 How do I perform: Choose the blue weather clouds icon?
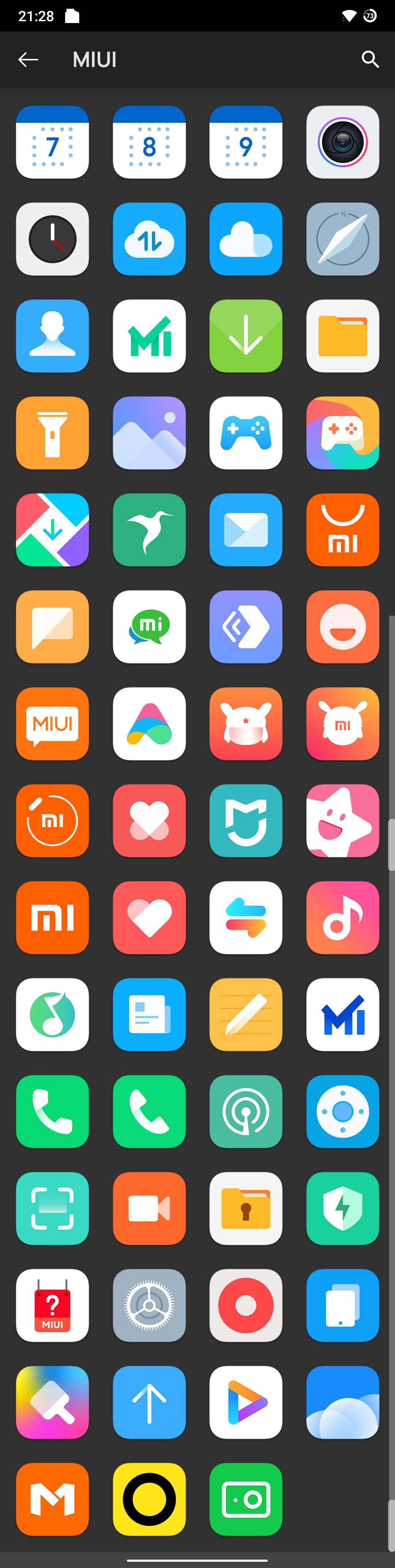pyautogui.click(x=343, y=1402)
